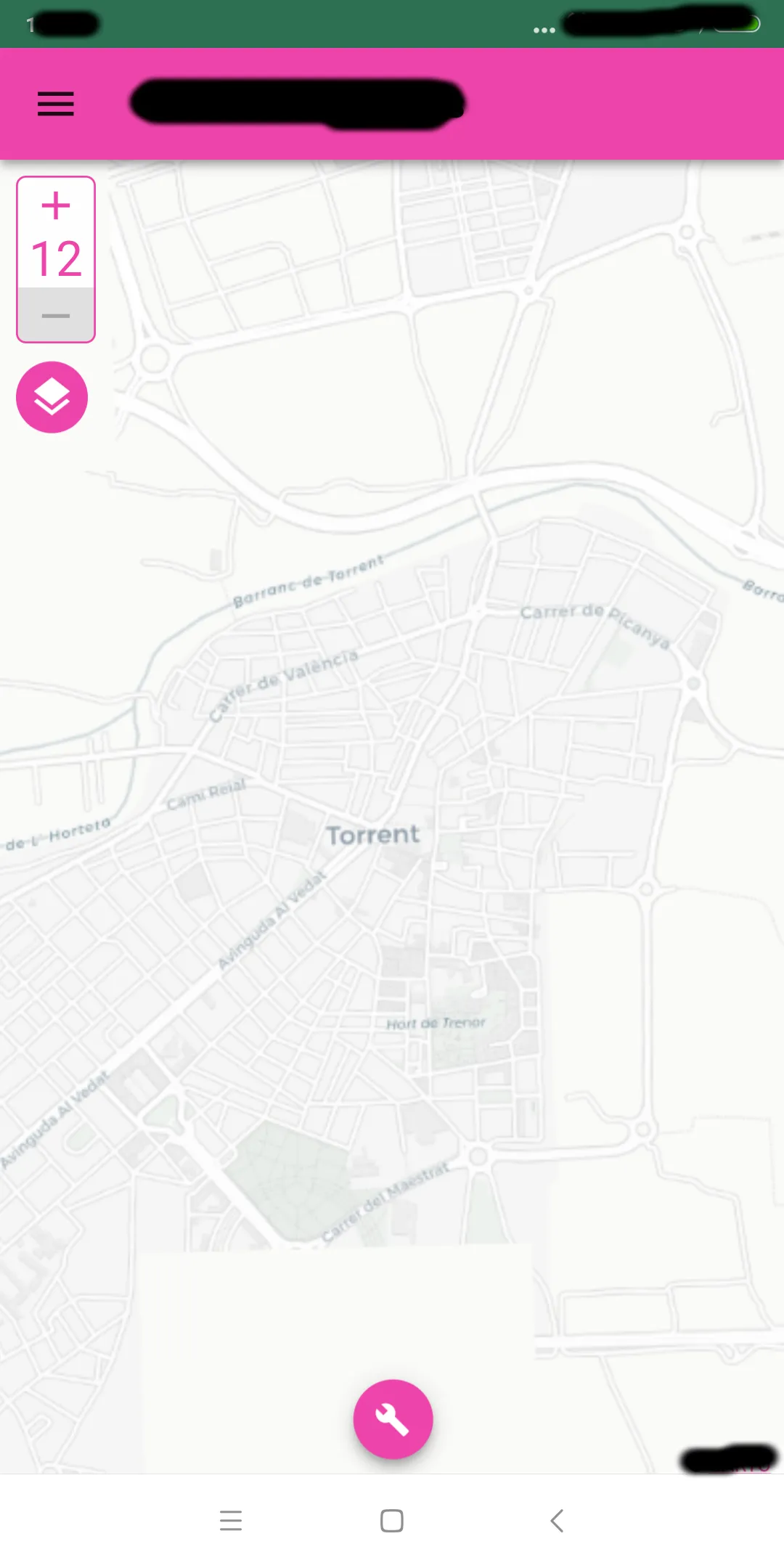This screenshot has width=784, height=1568.
Task: Zoom out with the minus button
Action: click(x=56, y=316)
